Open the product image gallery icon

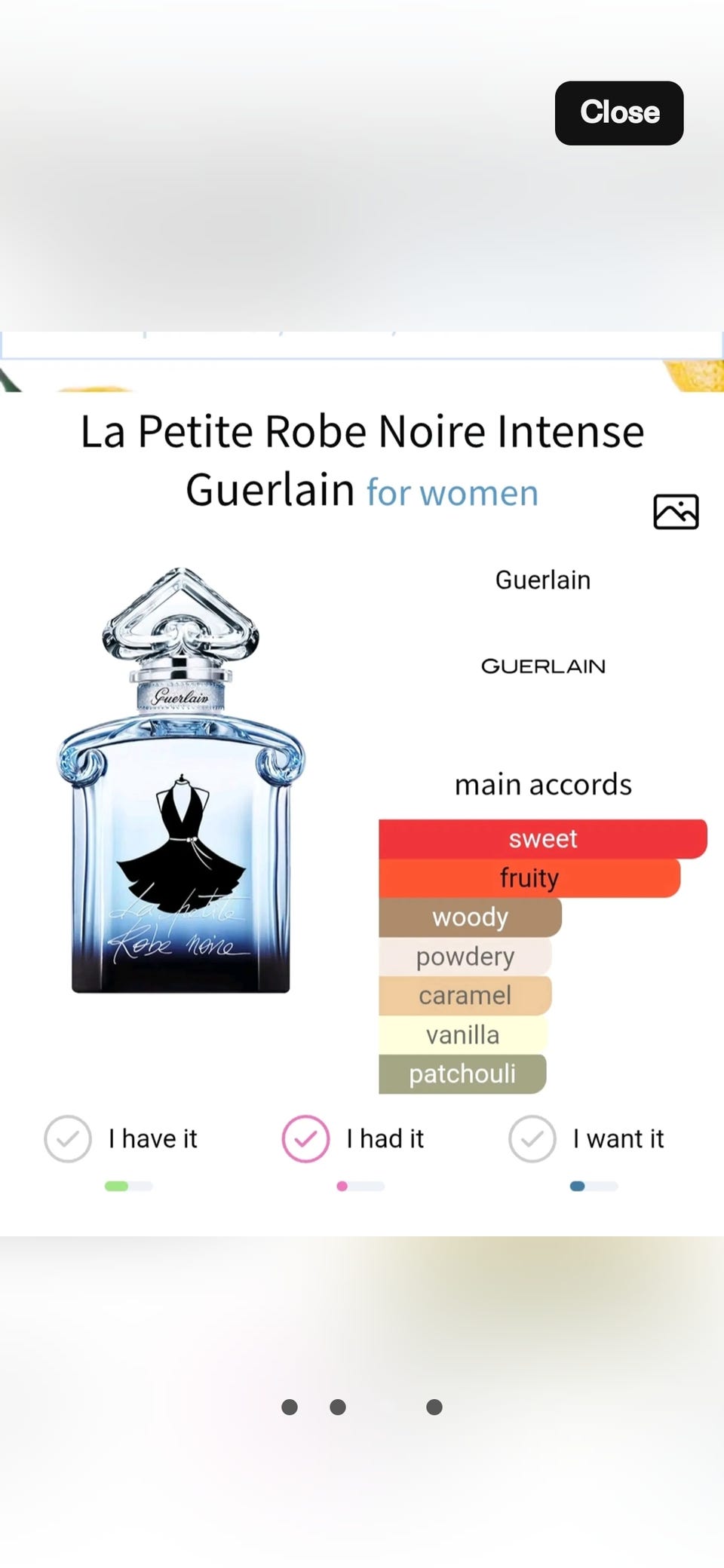click(x=675, y=512)
